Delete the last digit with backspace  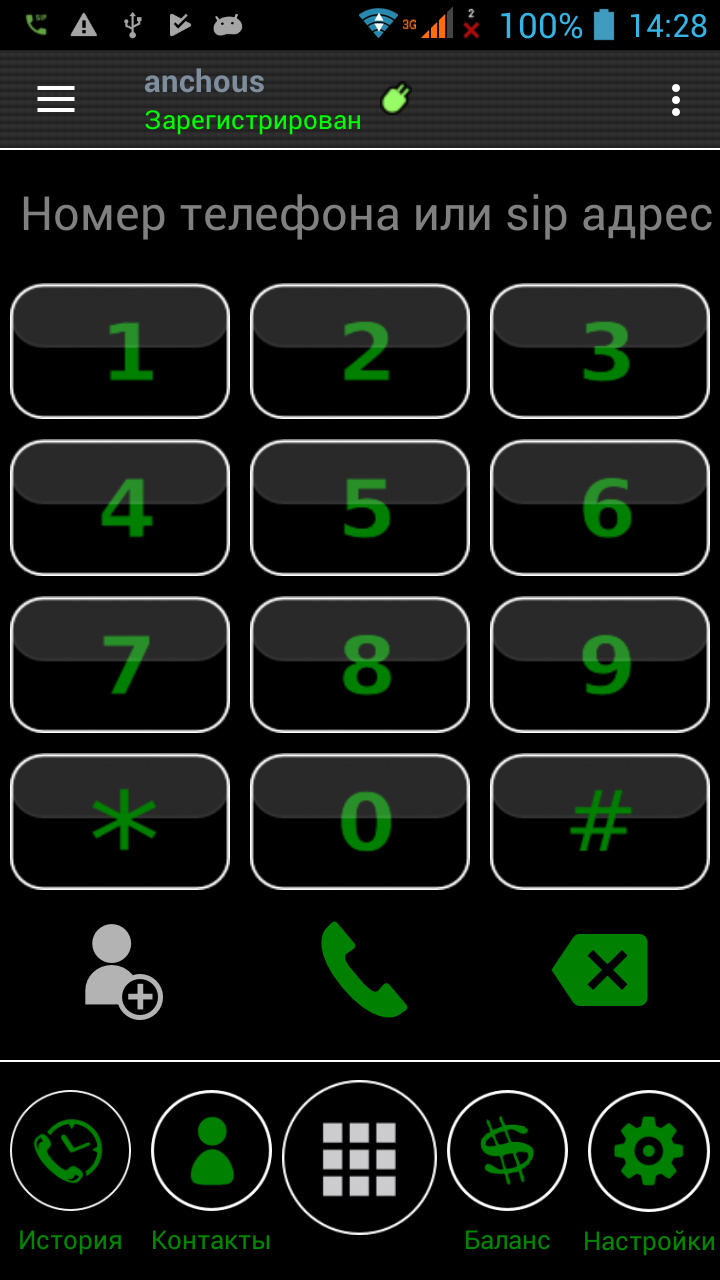point(601,970)
